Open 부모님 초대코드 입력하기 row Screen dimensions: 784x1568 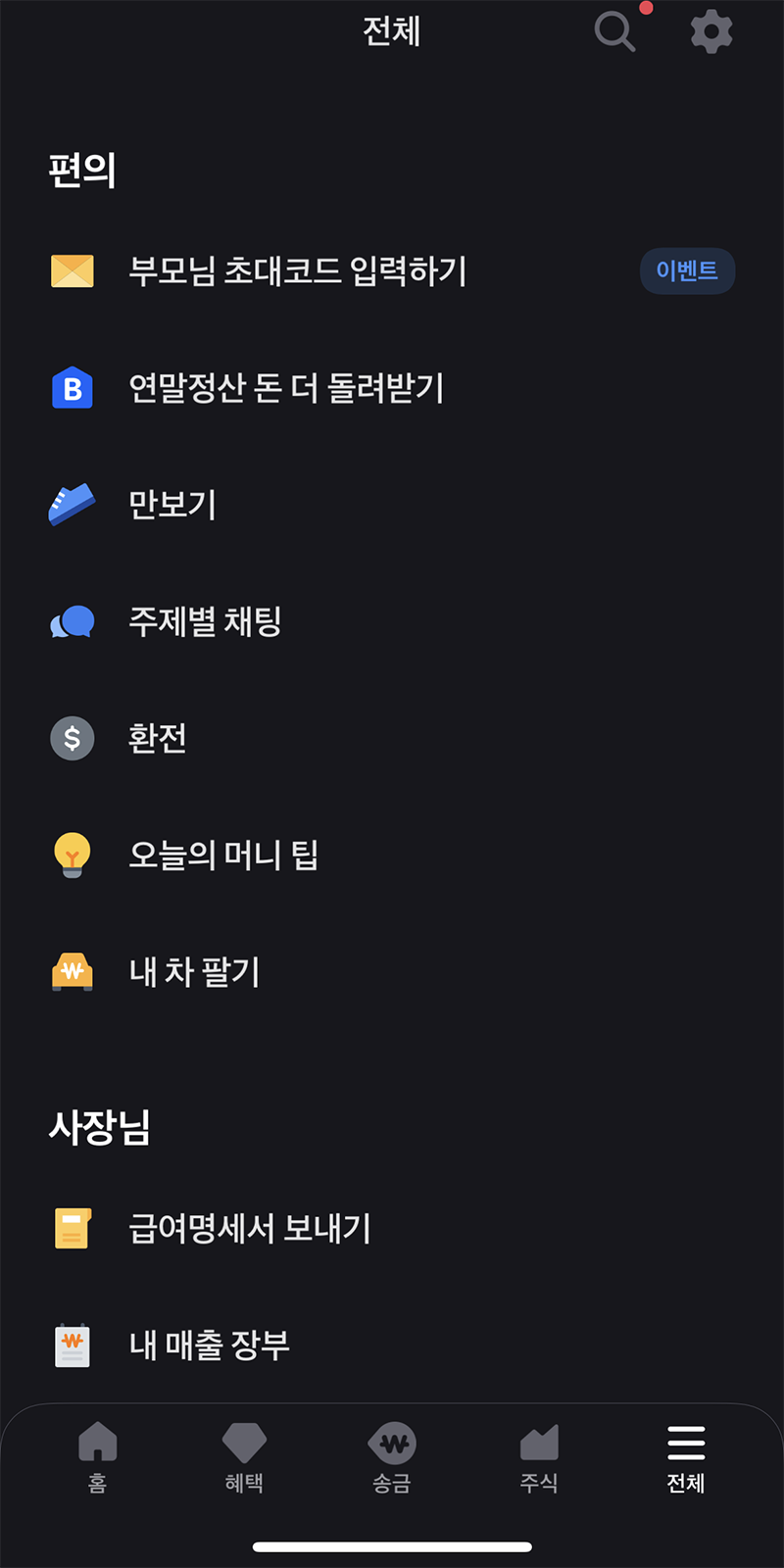(x=392, y=270)
